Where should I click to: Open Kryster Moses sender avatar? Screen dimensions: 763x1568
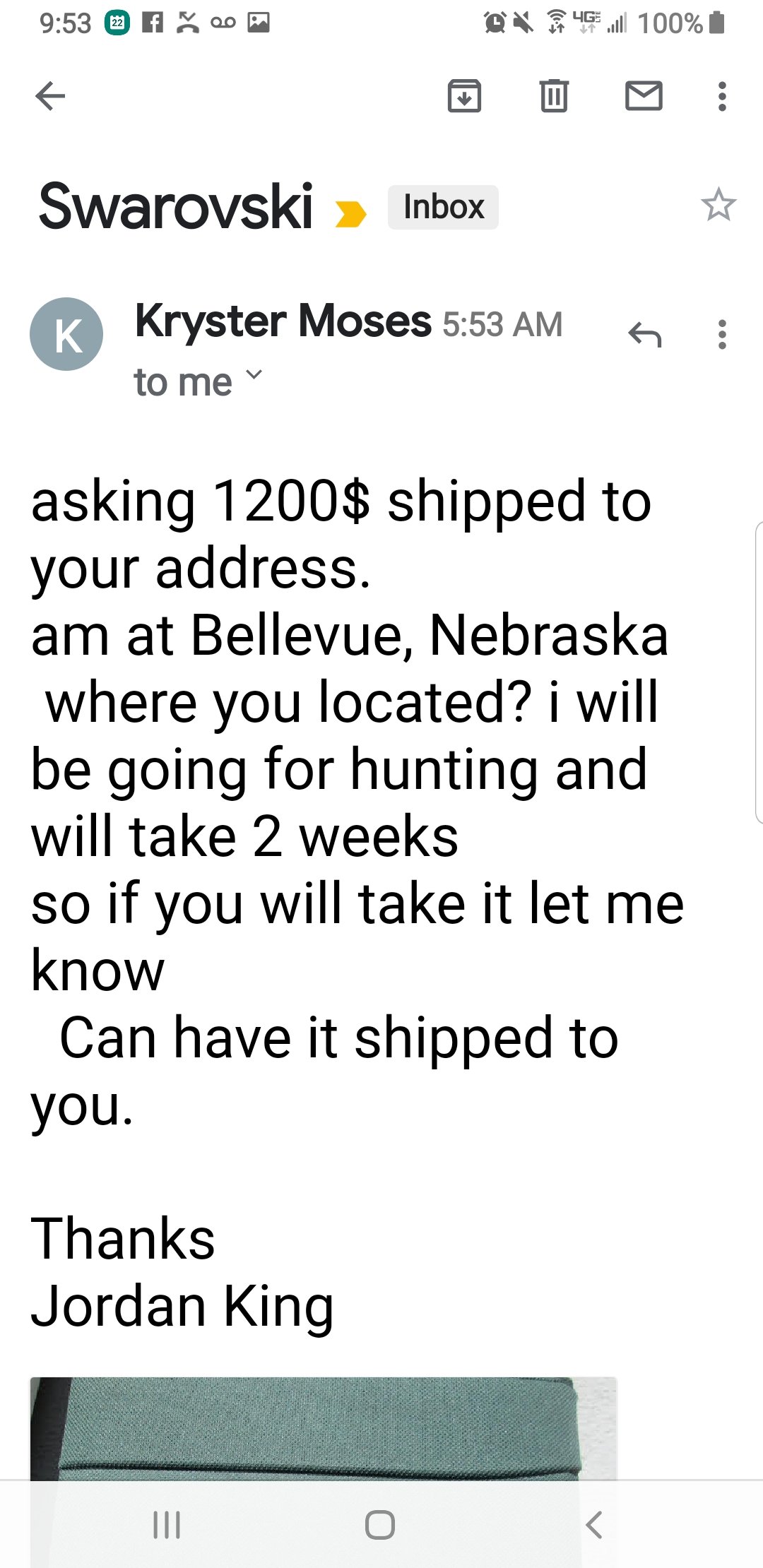[x=66, y=334]
